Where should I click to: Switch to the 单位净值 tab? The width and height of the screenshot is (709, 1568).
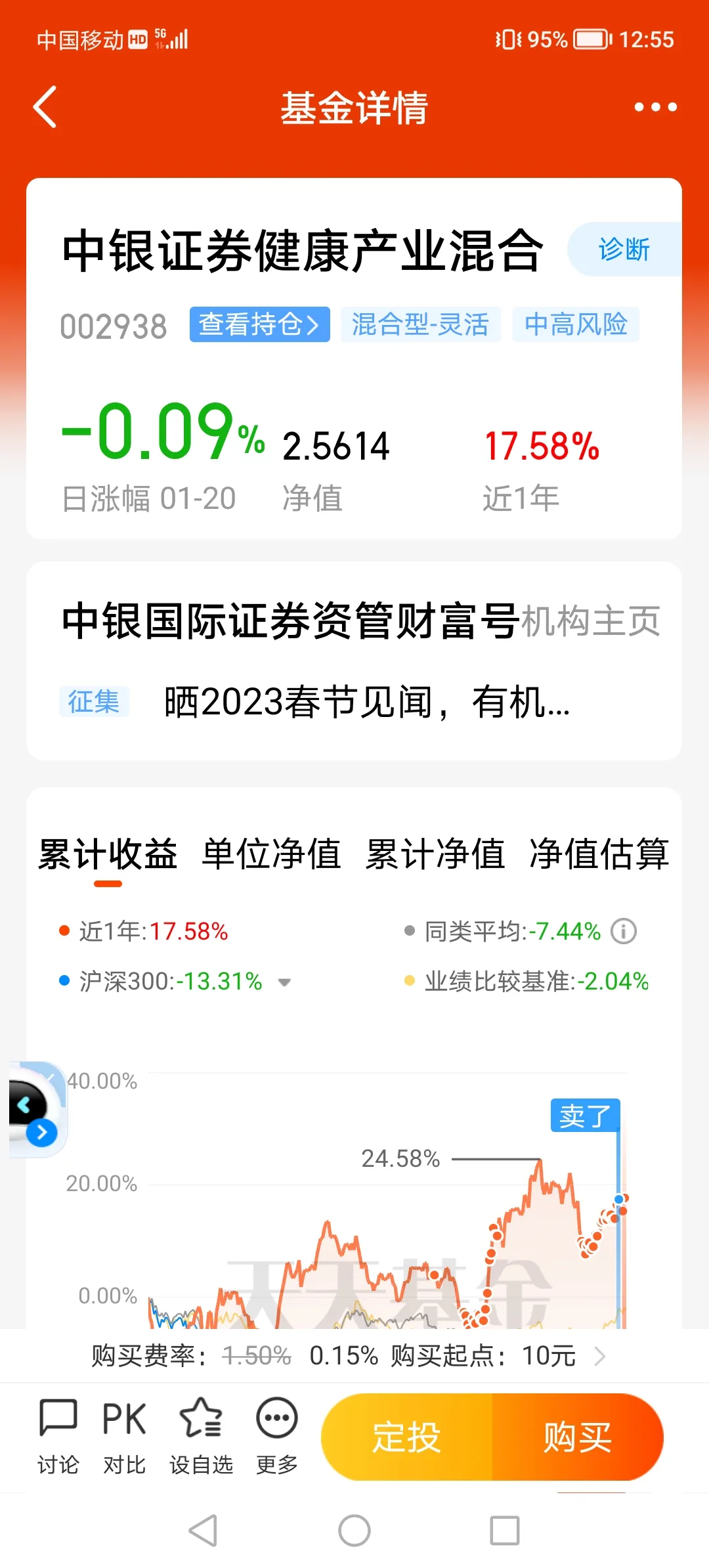pos(271,854)
